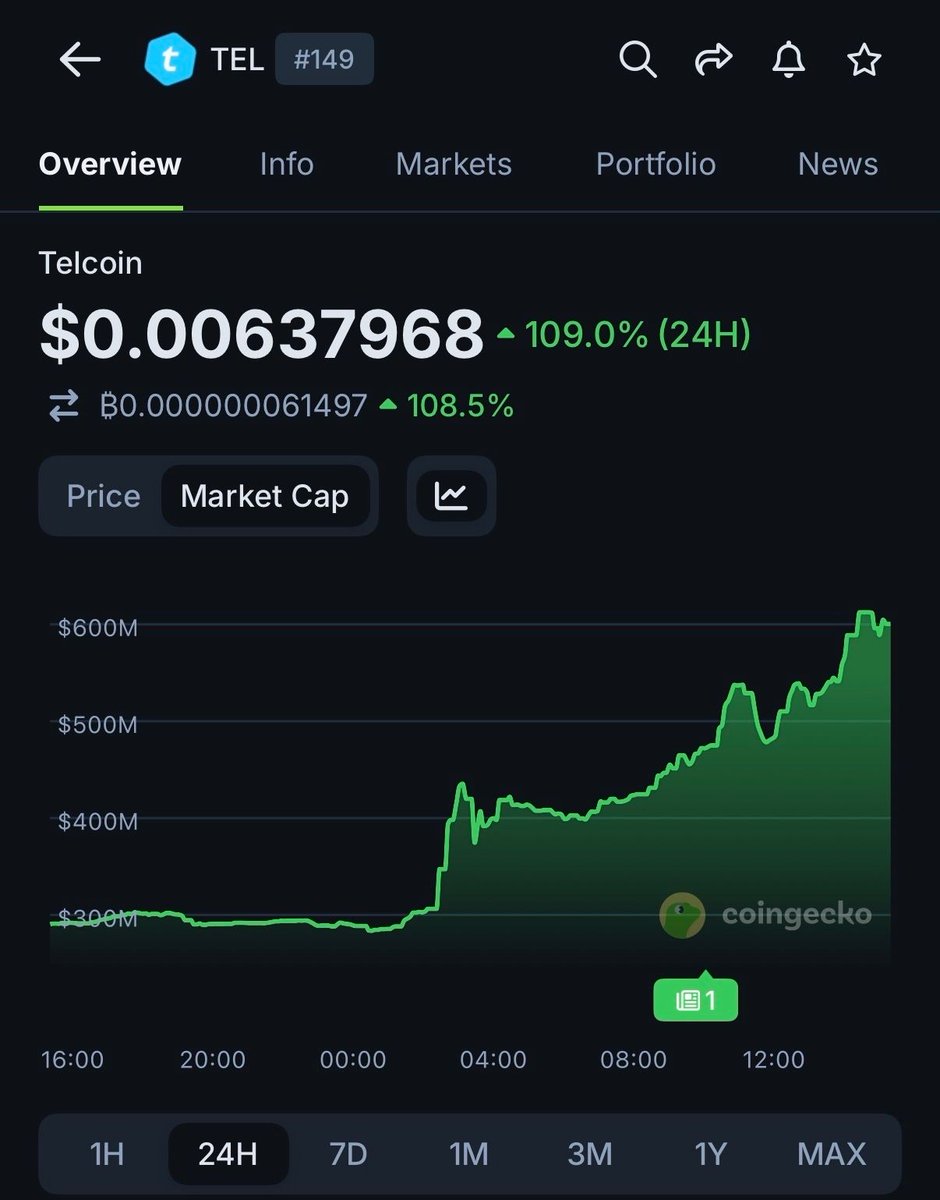
Task: Open the Portfolio tab
Action: pyautogui.click(x=655, y=164)
